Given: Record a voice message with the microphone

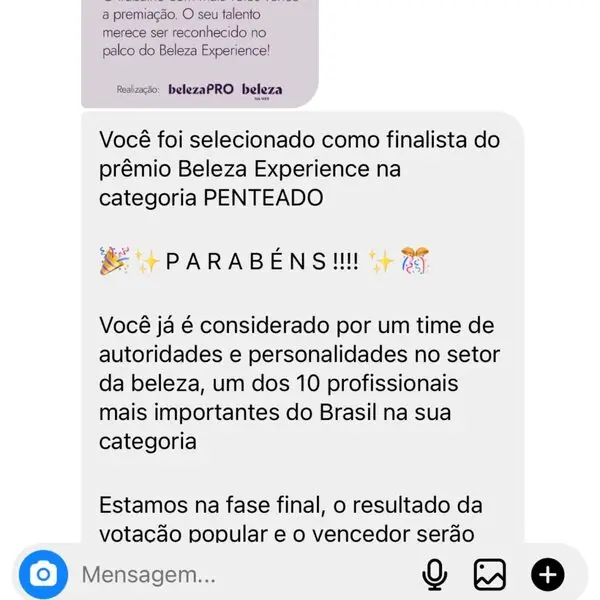Looking at the screenshot, I should tap(434, 574).
